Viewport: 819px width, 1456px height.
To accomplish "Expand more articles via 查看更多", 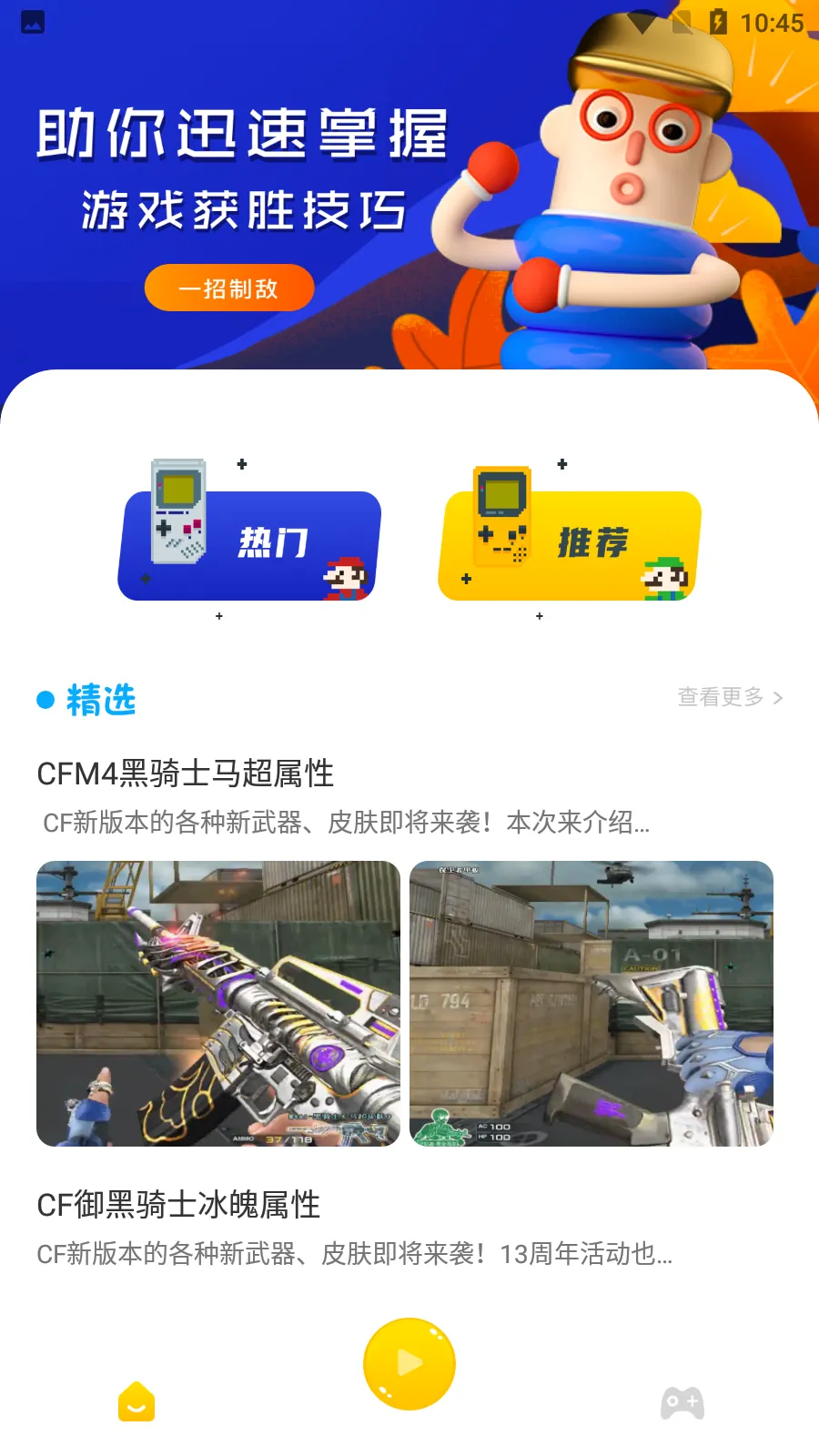I will point(719,697).
